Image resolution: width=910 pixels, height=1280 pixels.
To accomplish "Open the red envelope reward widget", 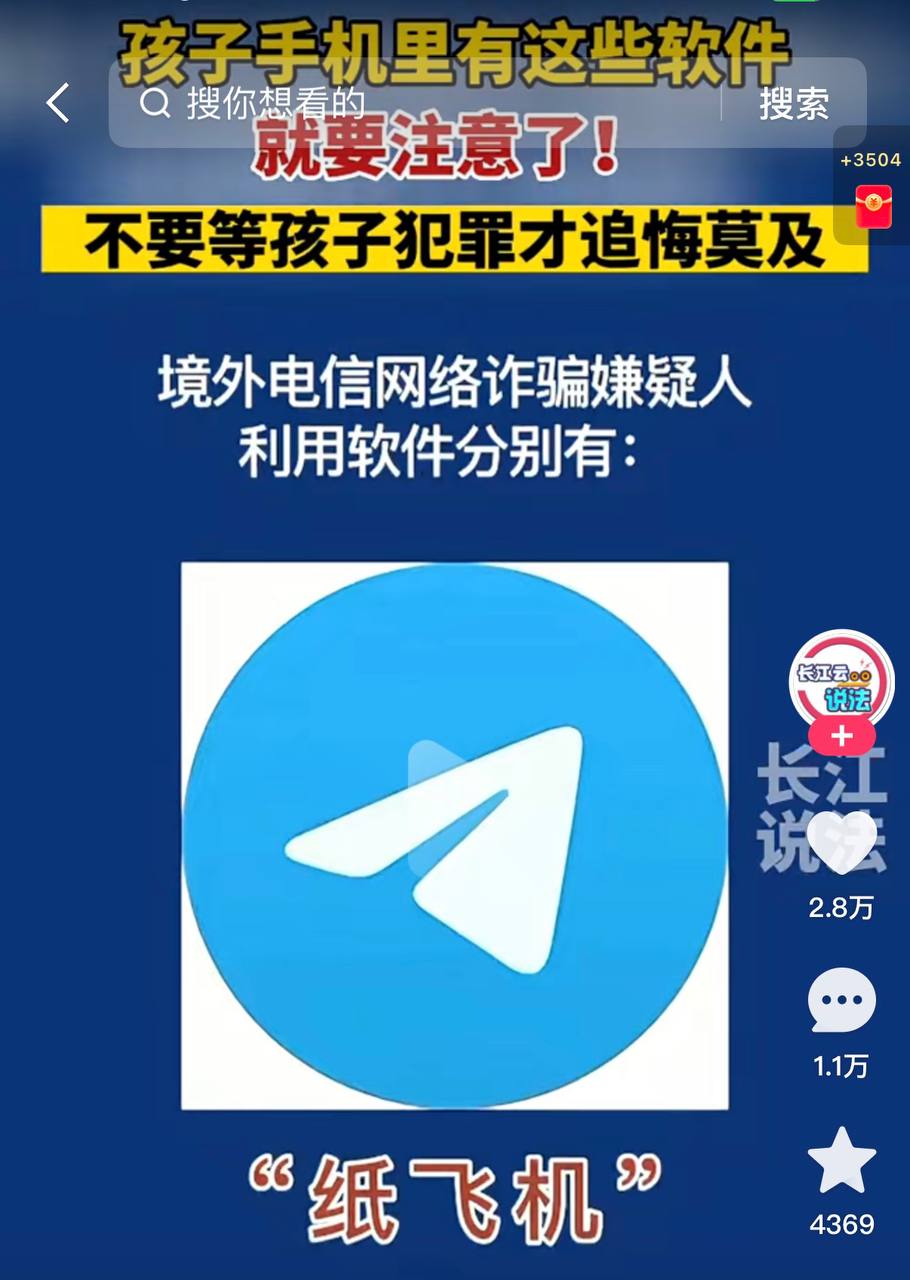I will coord(873,206).
